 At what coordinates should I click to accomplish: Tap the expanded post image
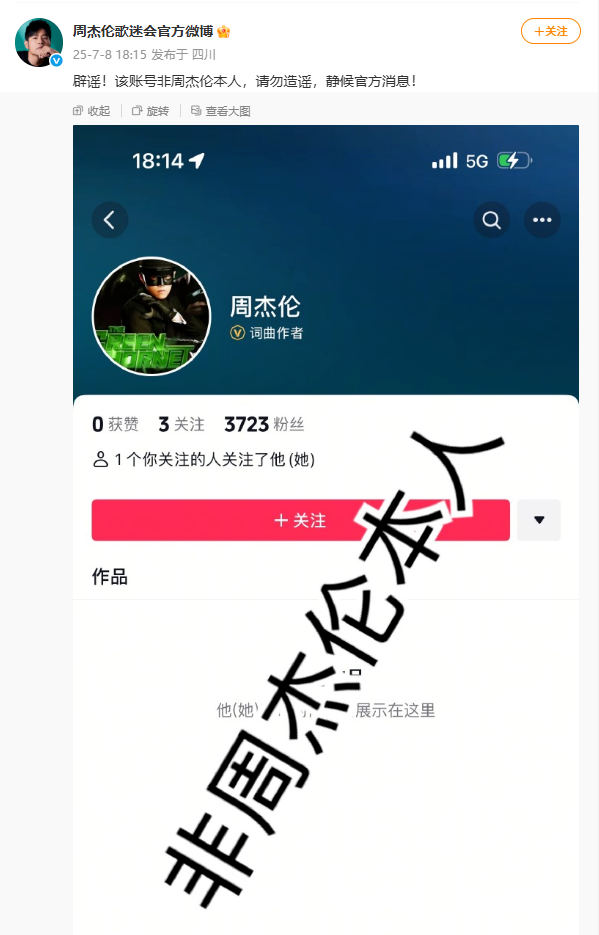[326, 530]
